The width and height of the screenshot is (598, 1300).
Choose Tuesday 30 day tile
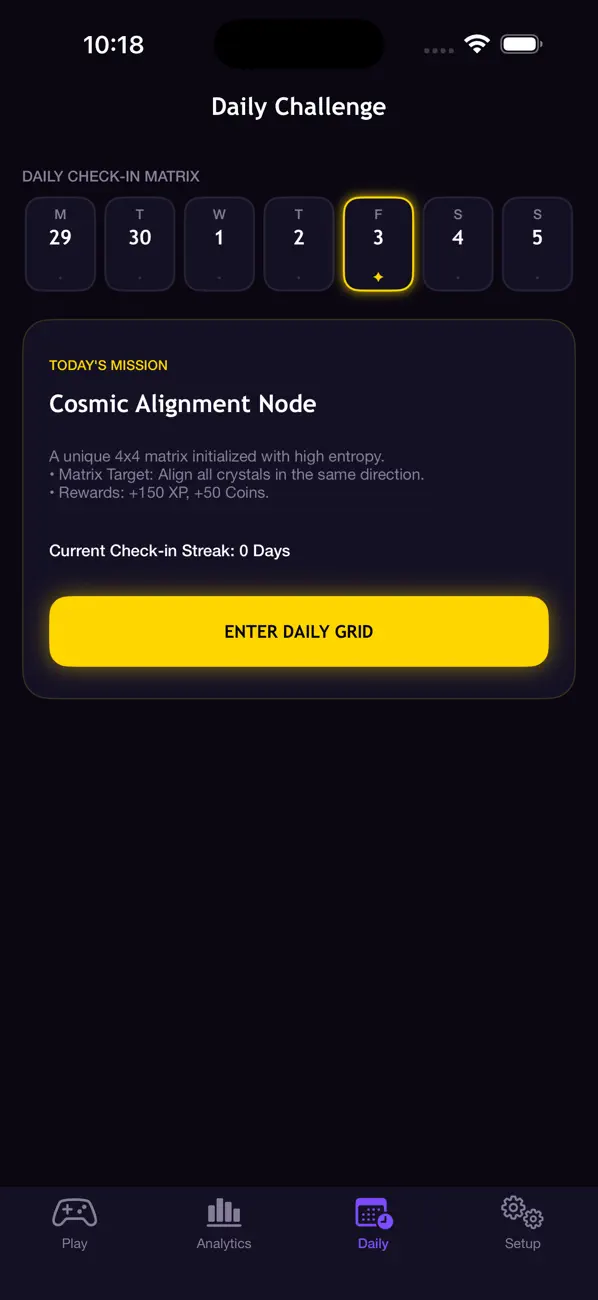pyautogui.click(x=140, y=244)
